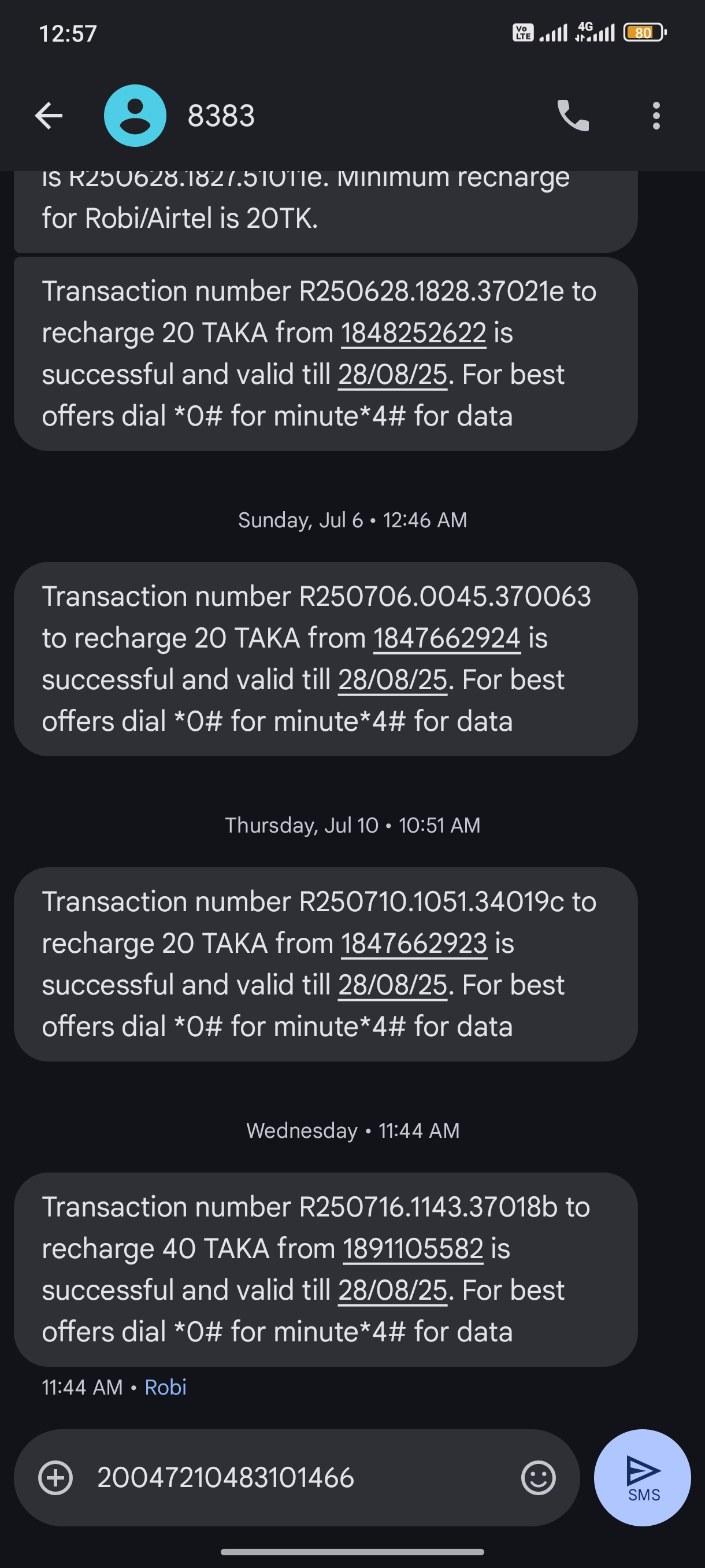Tap the linked number 1891105582
The image size is (705, 1568).
(x=413, y=1248)
